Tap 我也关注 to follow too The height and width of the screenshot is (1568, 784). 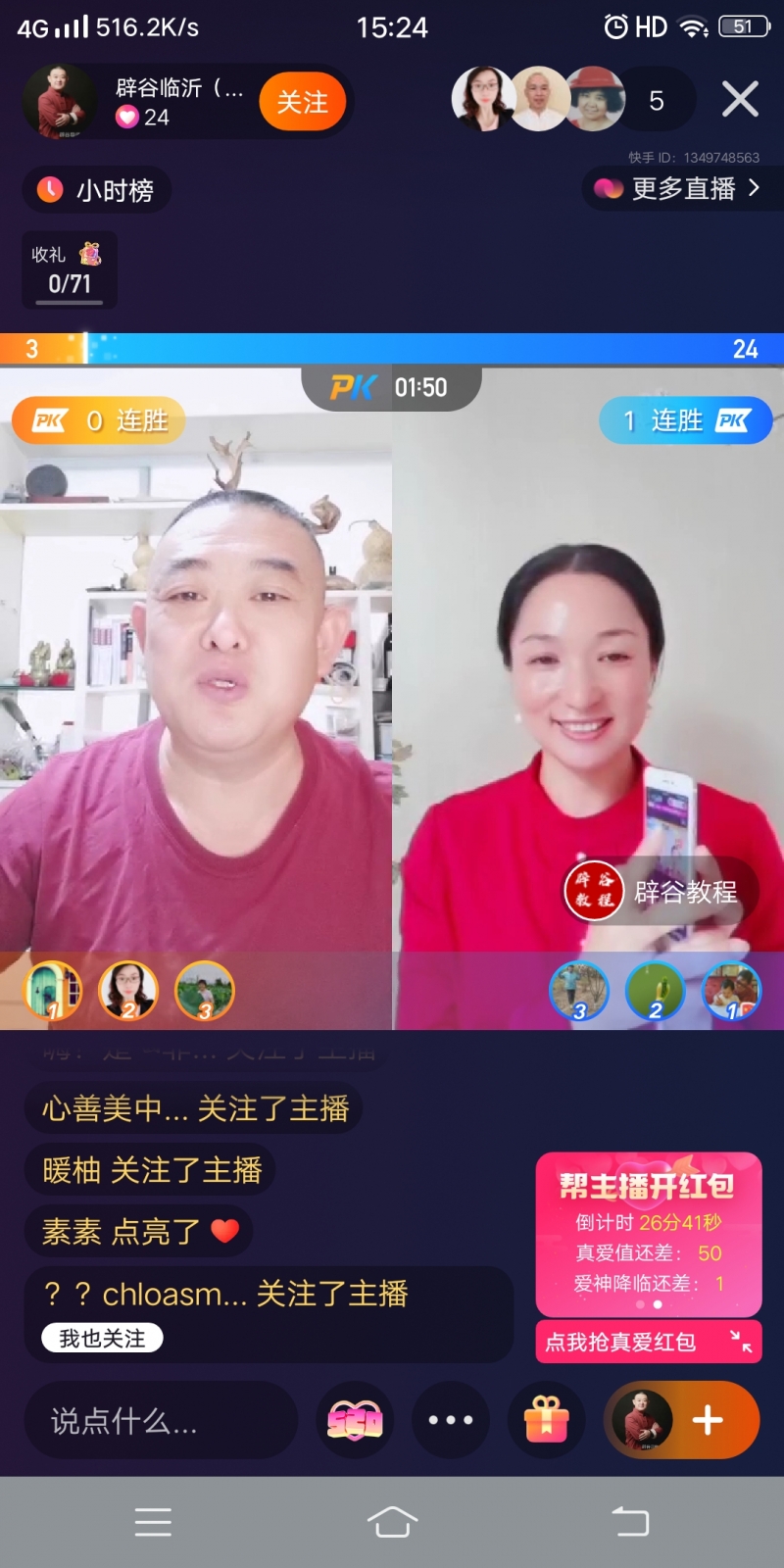tap(102, 1339)
